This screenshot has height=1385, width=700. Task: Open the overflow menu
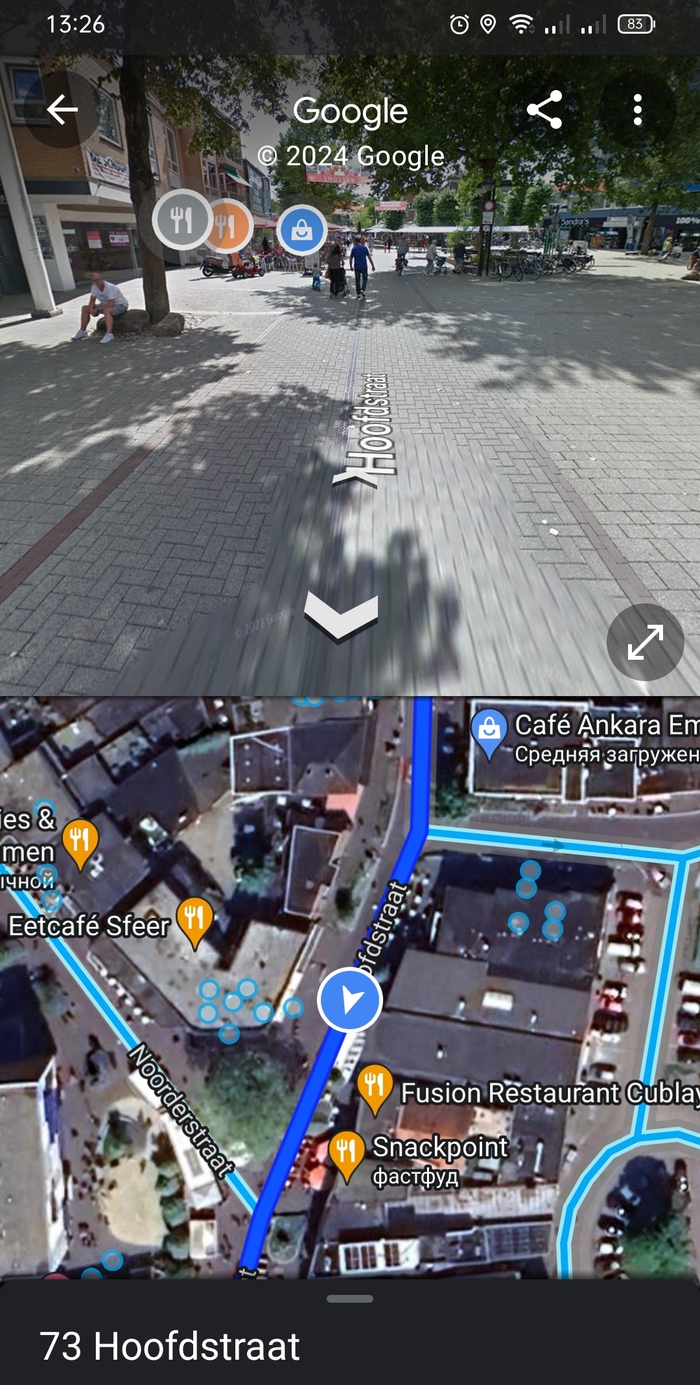coord(637,110)
